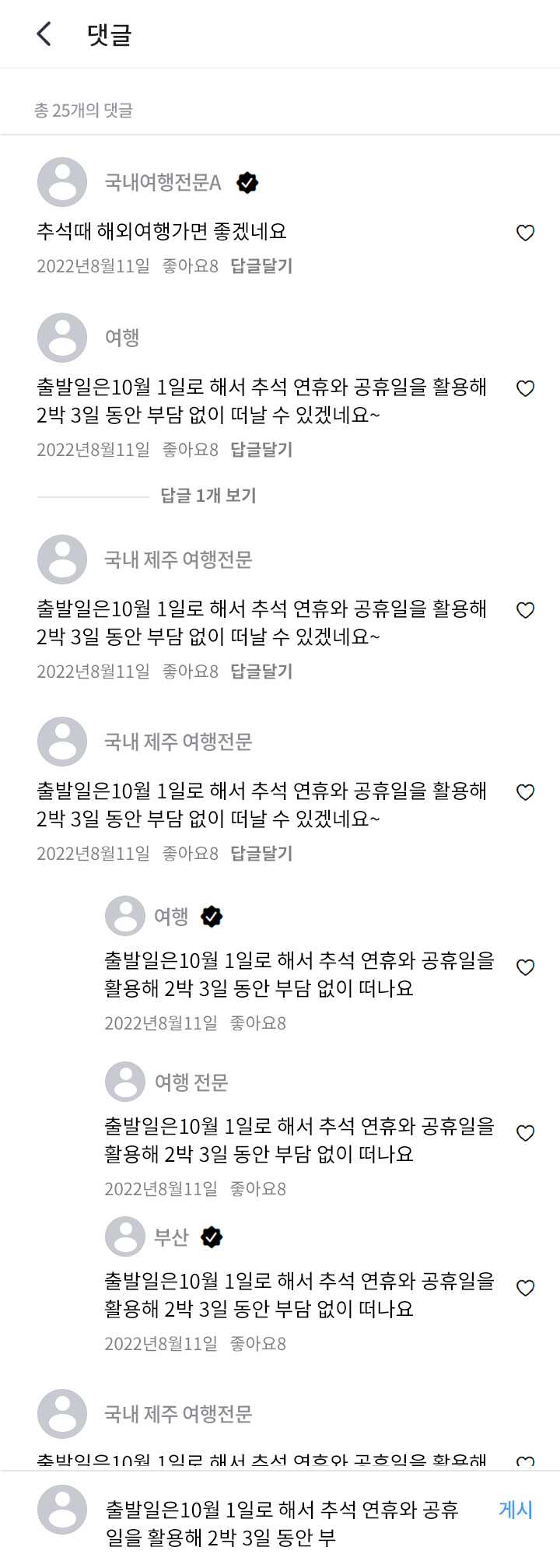
Task: View 부산's profile from the avatar
Action: 125,1237
